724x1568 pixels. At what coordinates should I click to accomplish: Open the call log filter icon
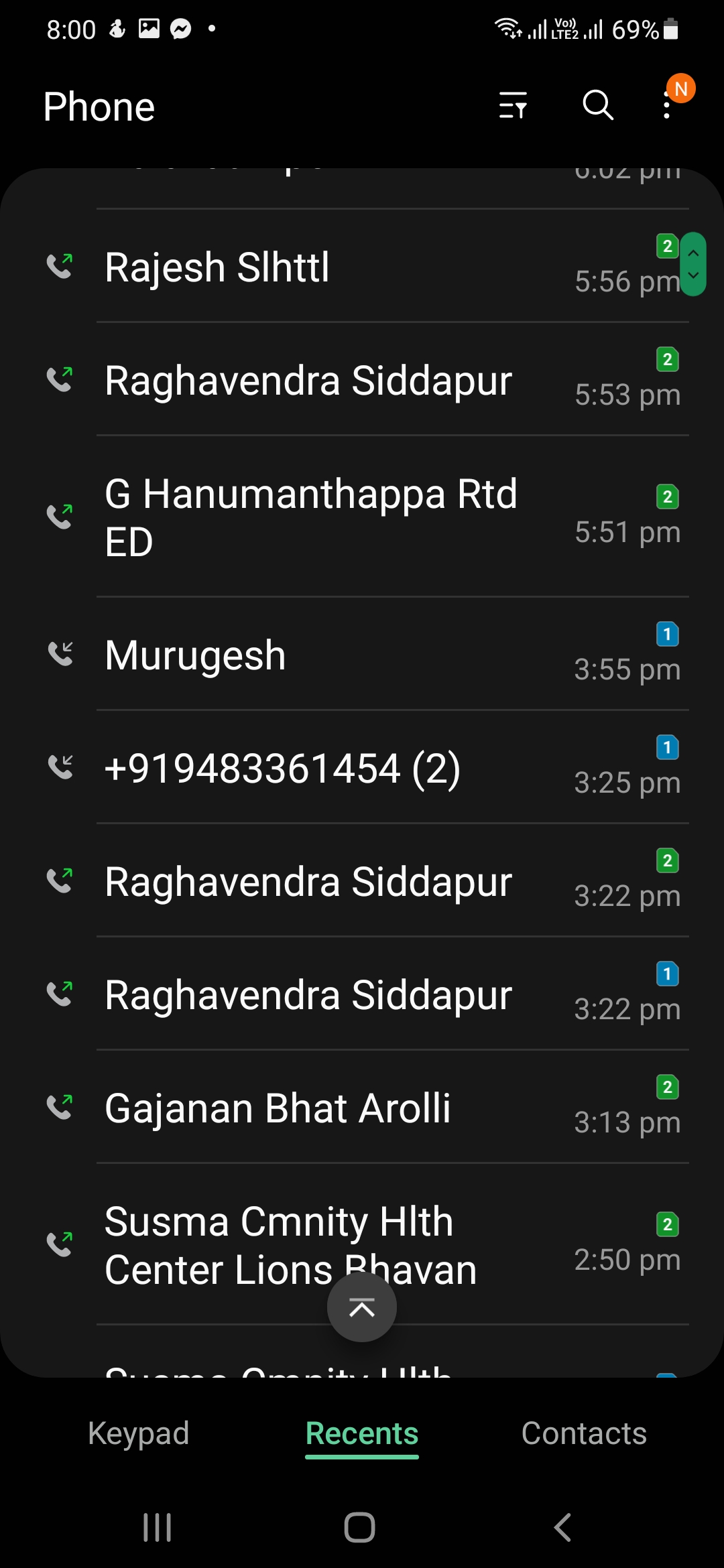tap(513, 106)
